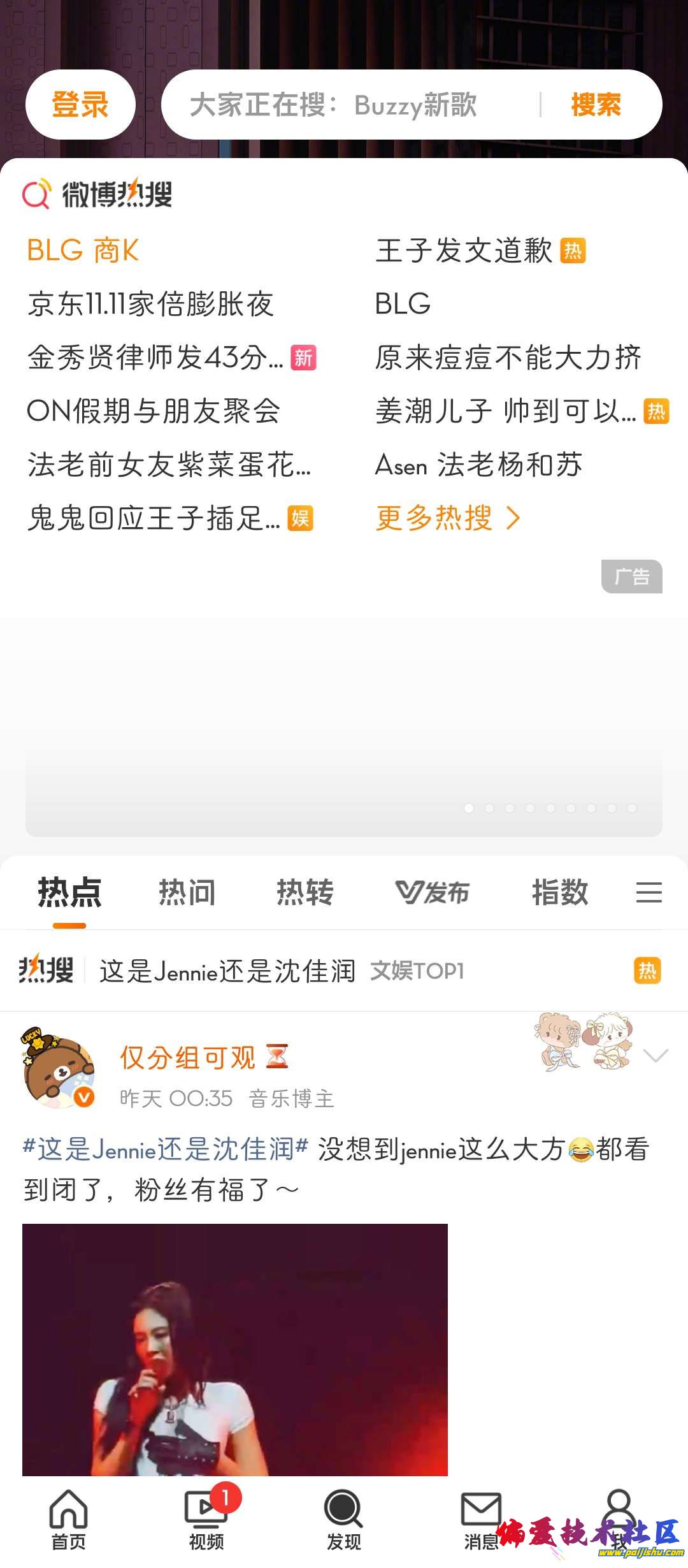Open hot search topic BLG 商K
The image size is (688, 1568).
pos(83,250)
